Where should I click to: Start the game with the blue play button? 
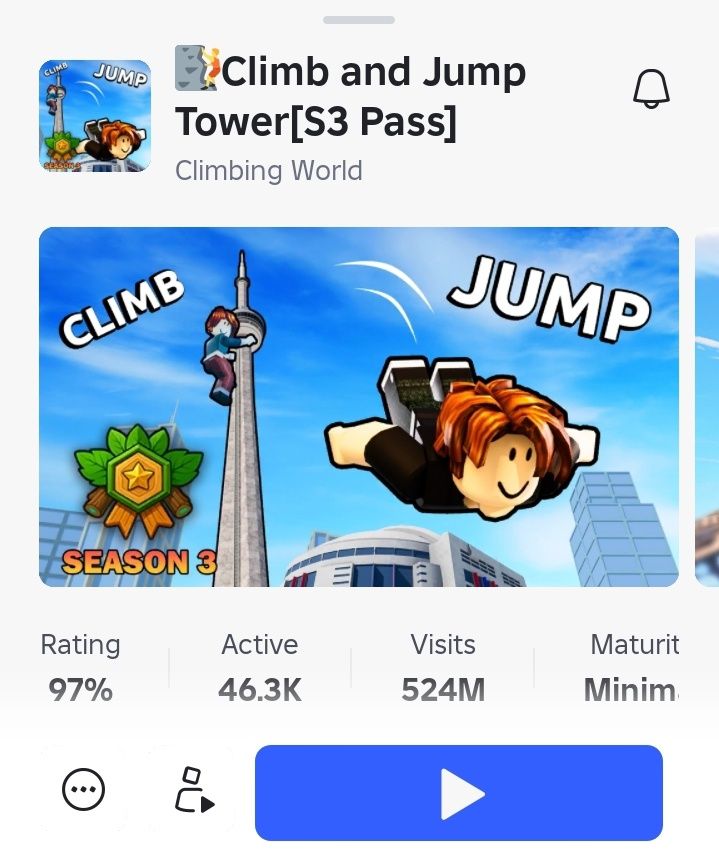click(459, 793)
